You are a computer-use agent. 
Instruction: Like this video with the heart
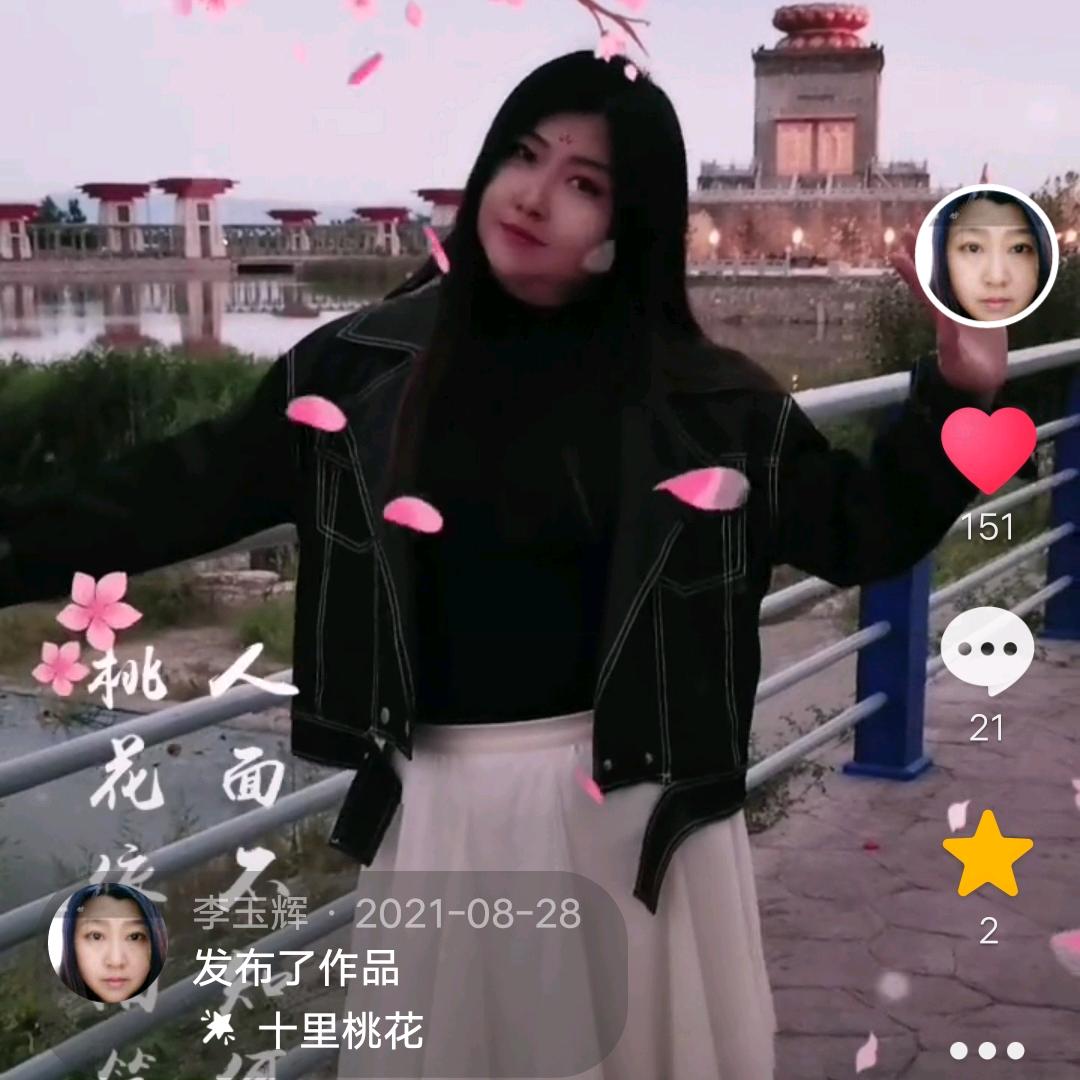988,449
